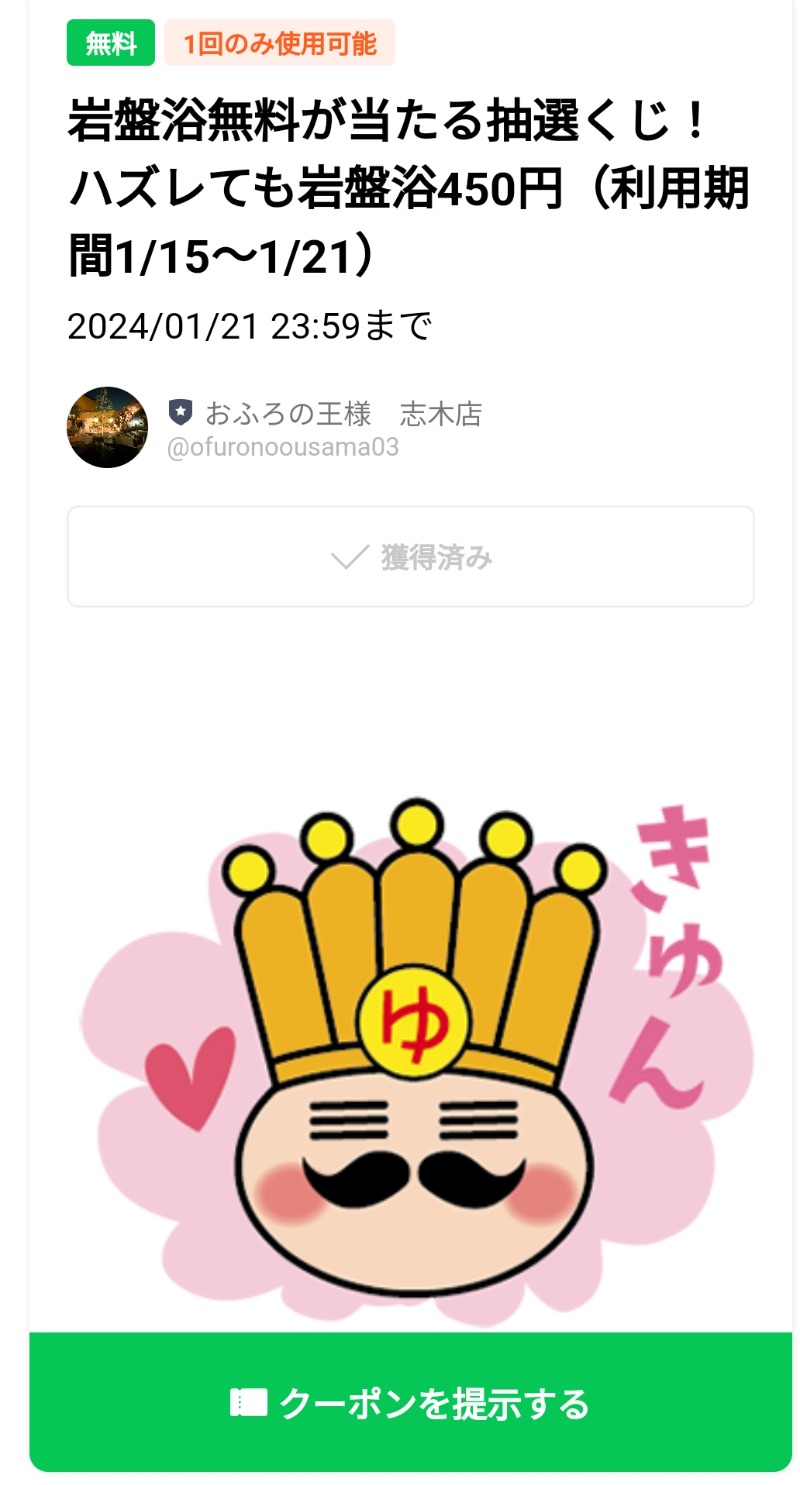The width and height of the screenshot is (800, 1485).
Task: Tap the 獲得済み button
Action: [410, 557]
